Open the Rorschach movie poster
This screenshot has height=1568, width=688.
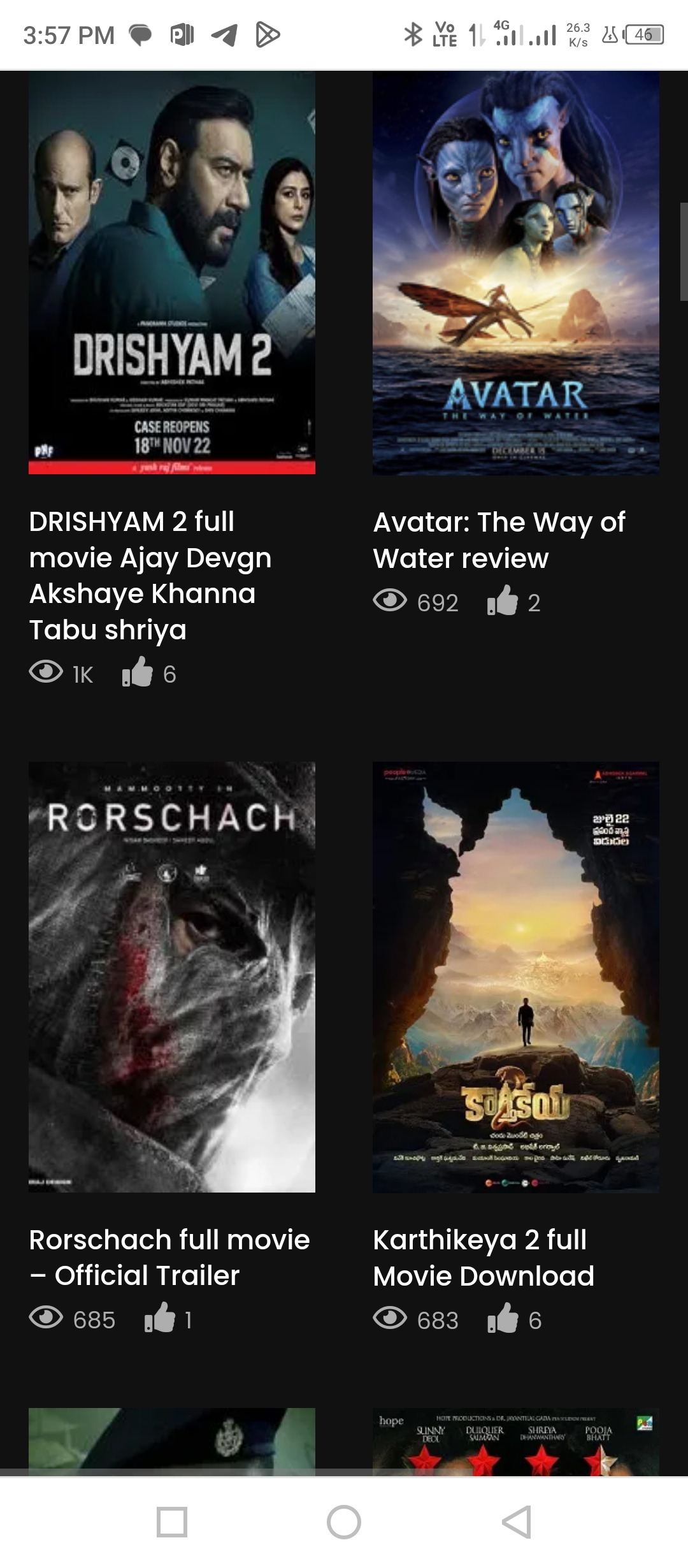pos(172,976)
